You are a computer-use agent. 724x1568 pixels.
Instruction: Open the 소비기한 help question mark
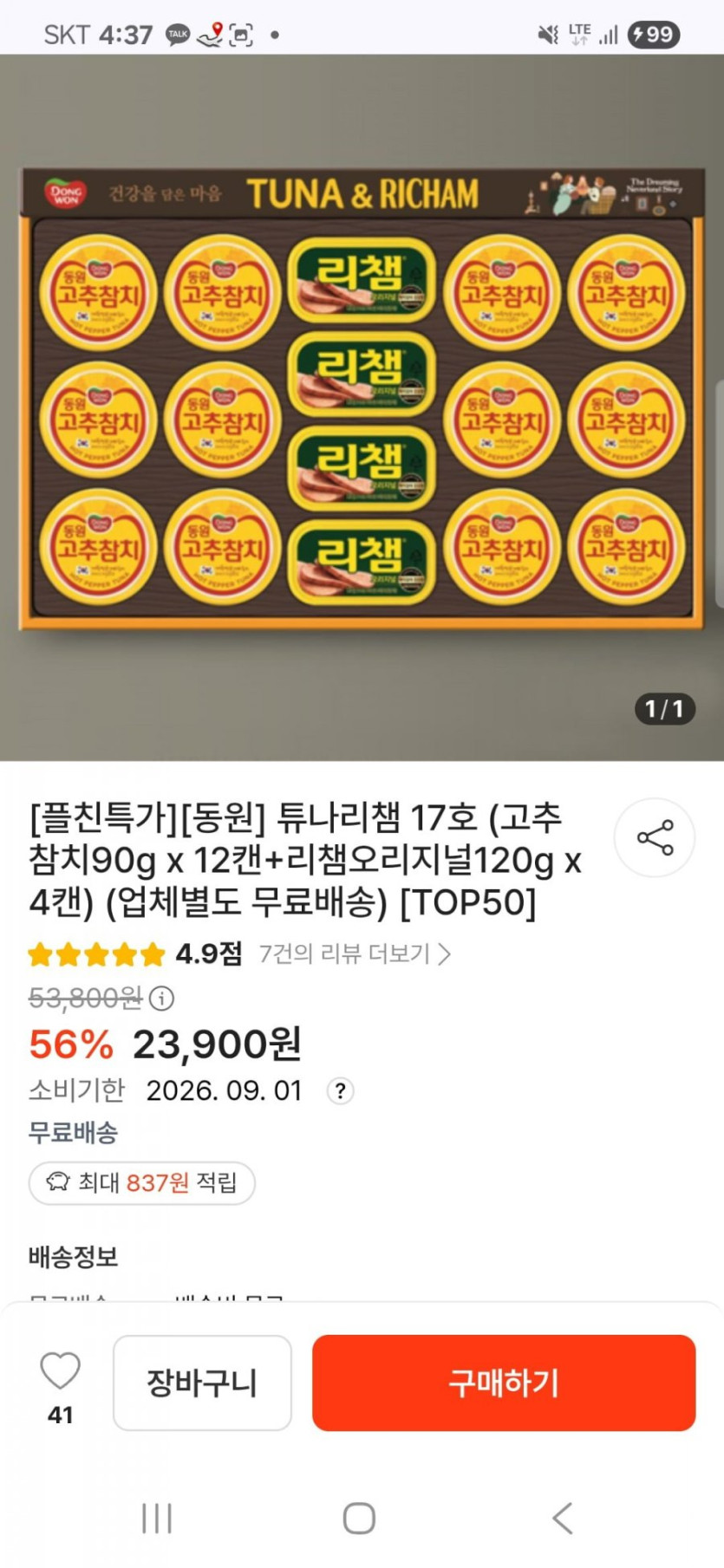340,1090
